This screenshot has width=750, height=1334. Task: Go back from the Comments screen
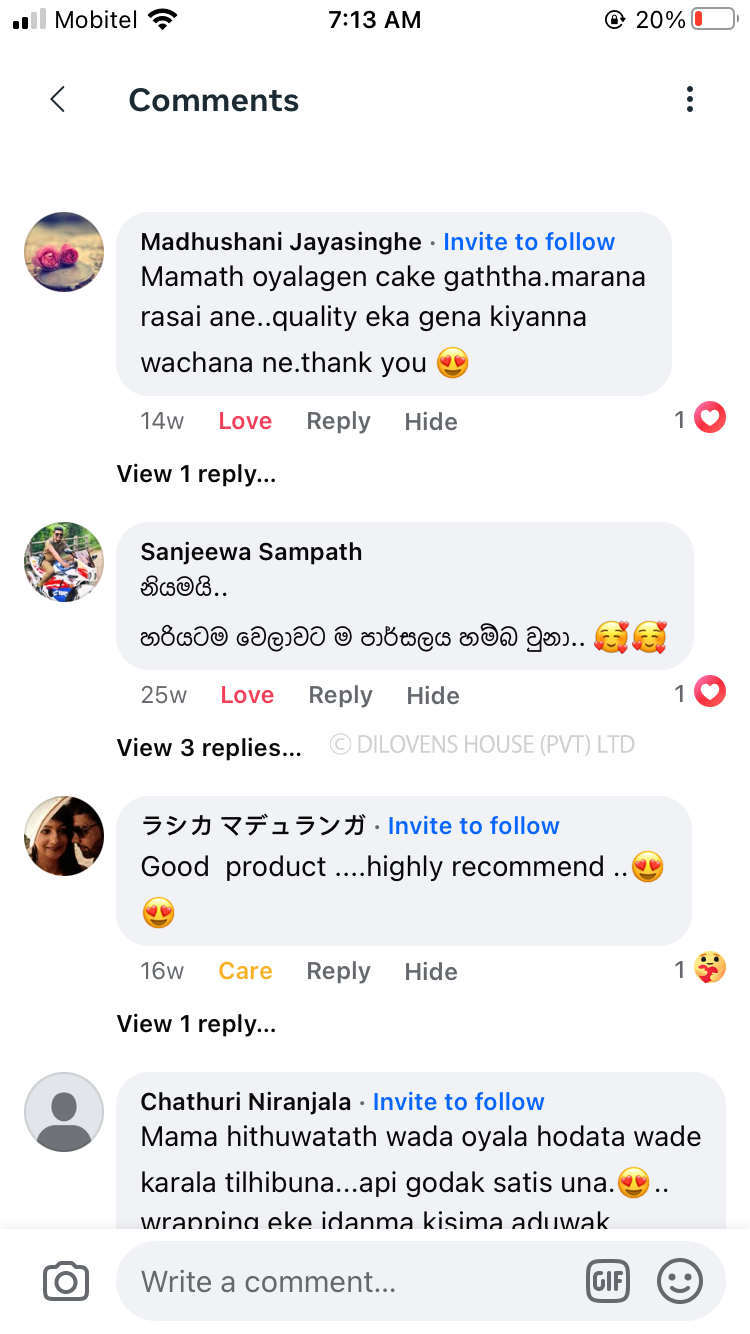tap(58, 99)
